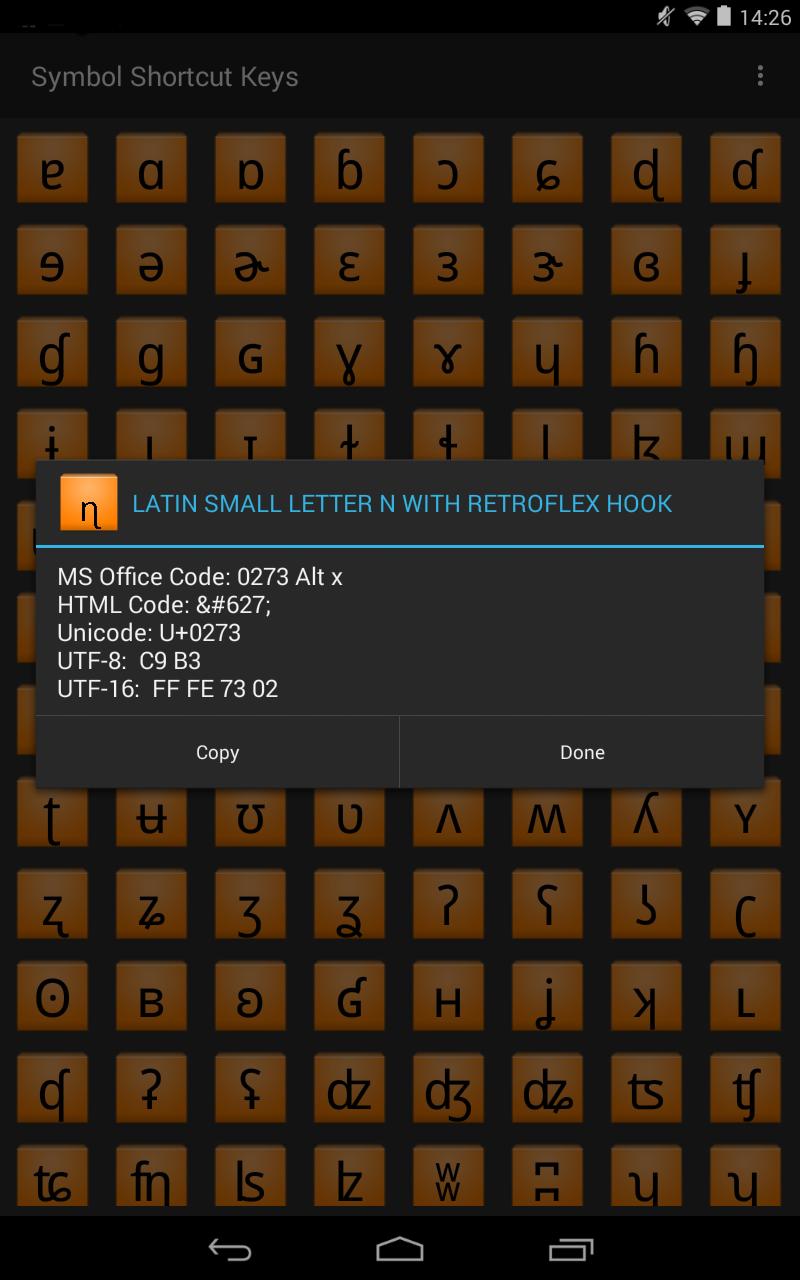Go to the system home screen
This screenshot has height=1280, width=800.
point(400,1248)
